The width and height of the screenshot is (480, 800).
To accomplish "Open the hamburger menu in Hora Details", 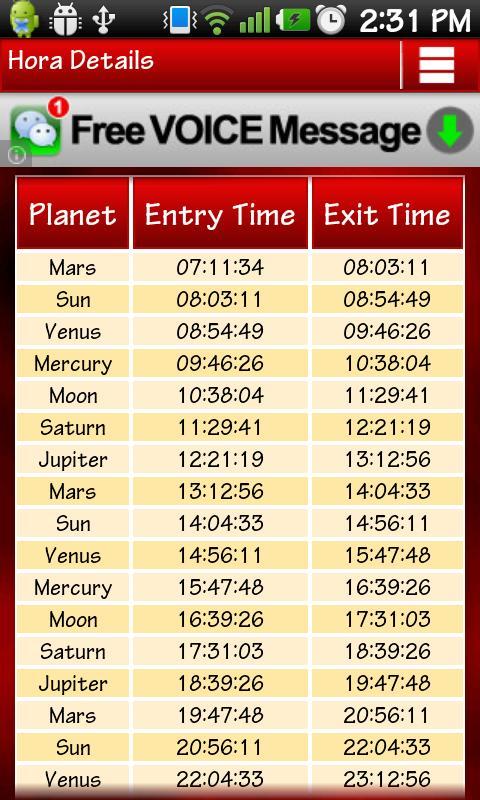I will click(x=437, y=65).
